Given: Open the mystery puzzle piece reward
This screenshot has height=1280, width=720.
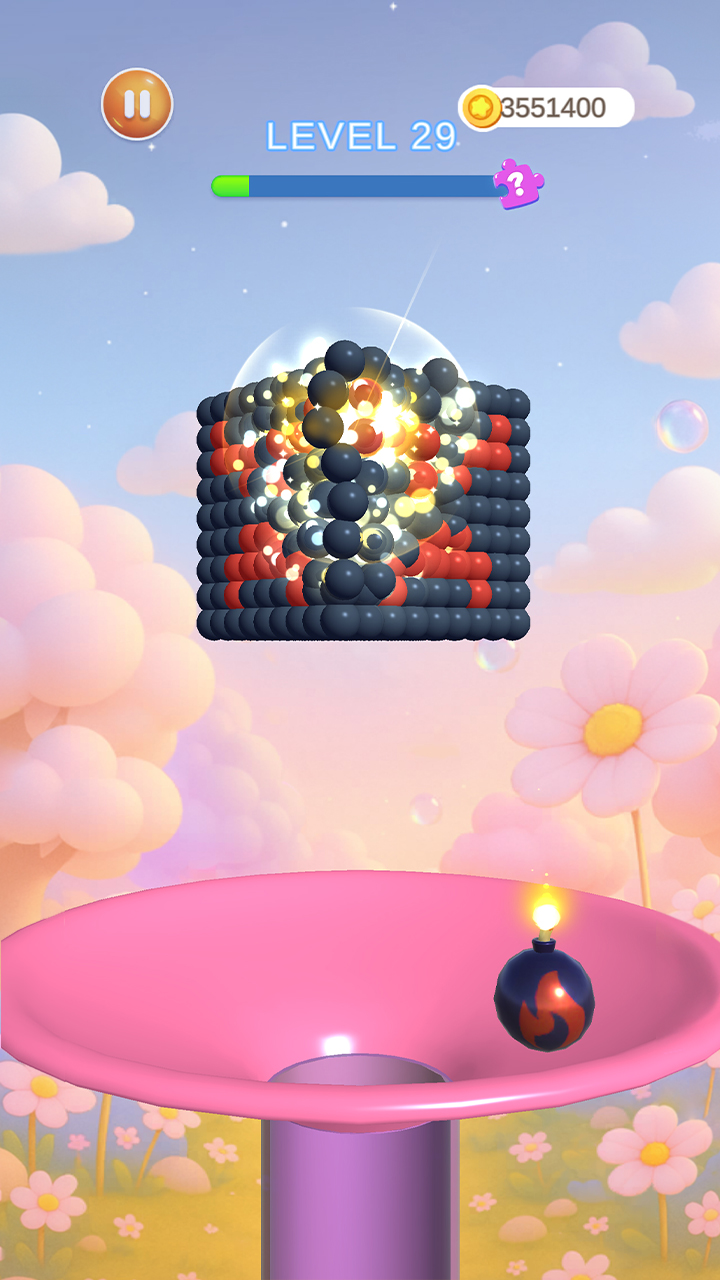Looking at the screenshot, I should pos(516,183).
